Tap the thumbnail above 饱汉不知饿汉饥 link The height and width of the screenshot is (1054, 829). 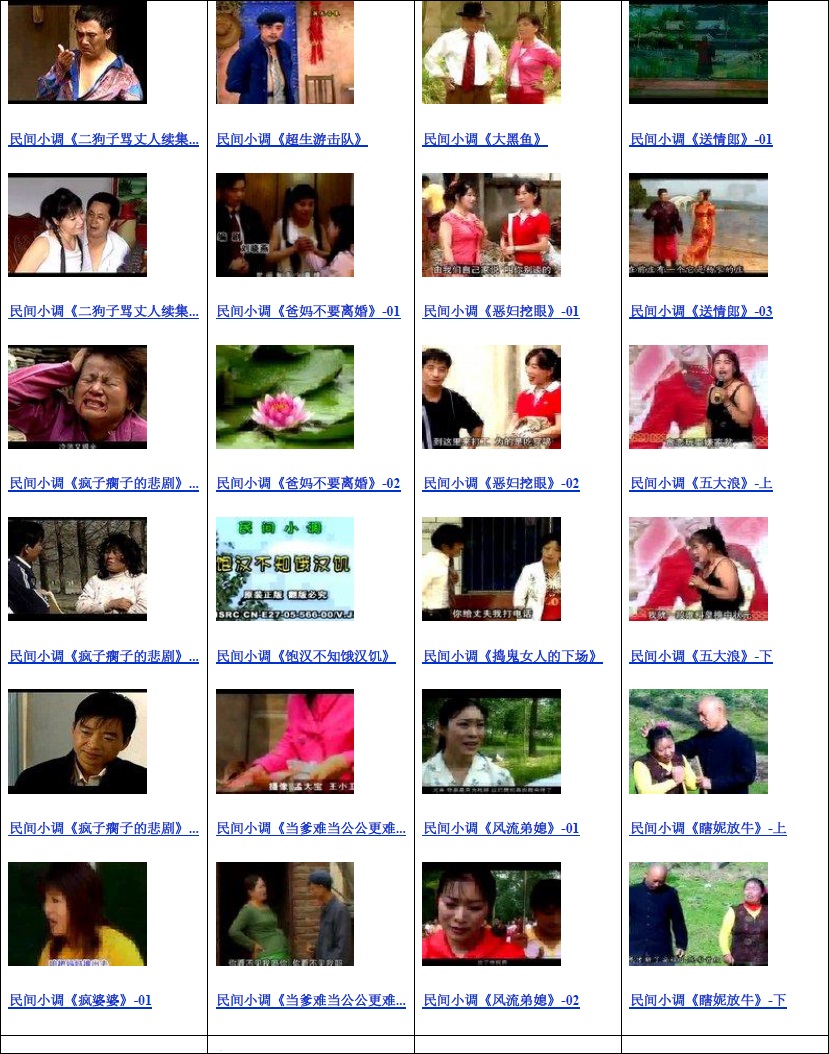[x=285, y=568]
